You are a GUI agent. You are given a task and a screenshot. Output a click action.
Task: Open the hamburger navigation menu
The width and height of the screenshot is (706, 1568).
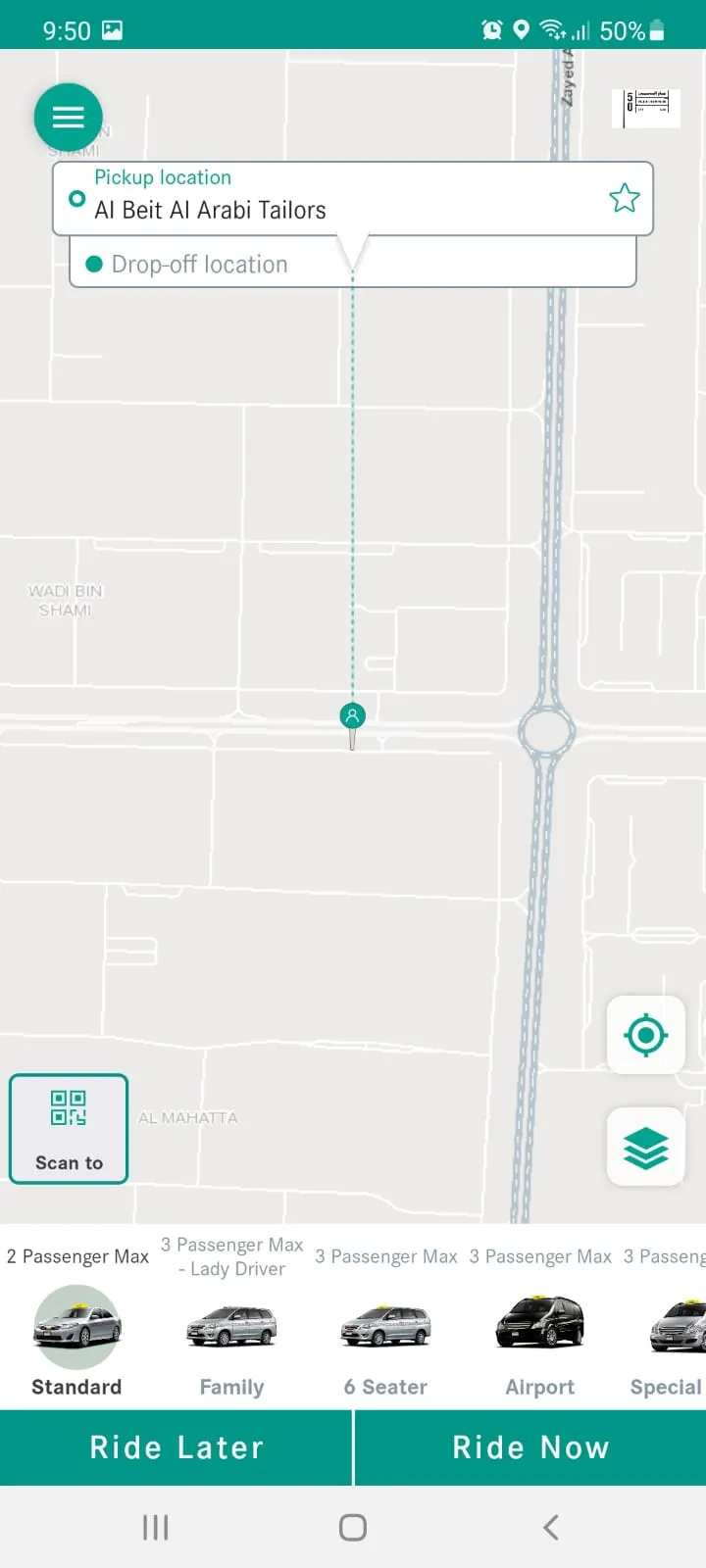click(68, 117)
